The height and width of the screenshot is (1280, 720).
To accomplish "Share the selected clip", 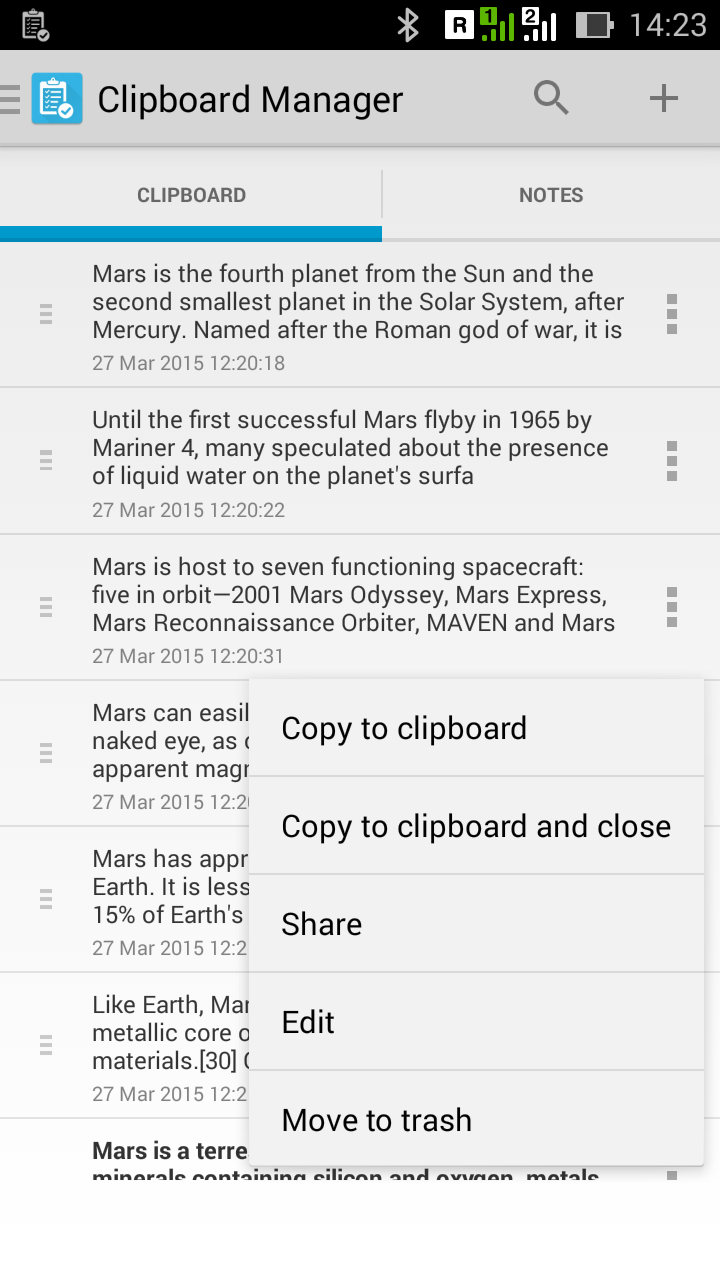I will [476, 924].
